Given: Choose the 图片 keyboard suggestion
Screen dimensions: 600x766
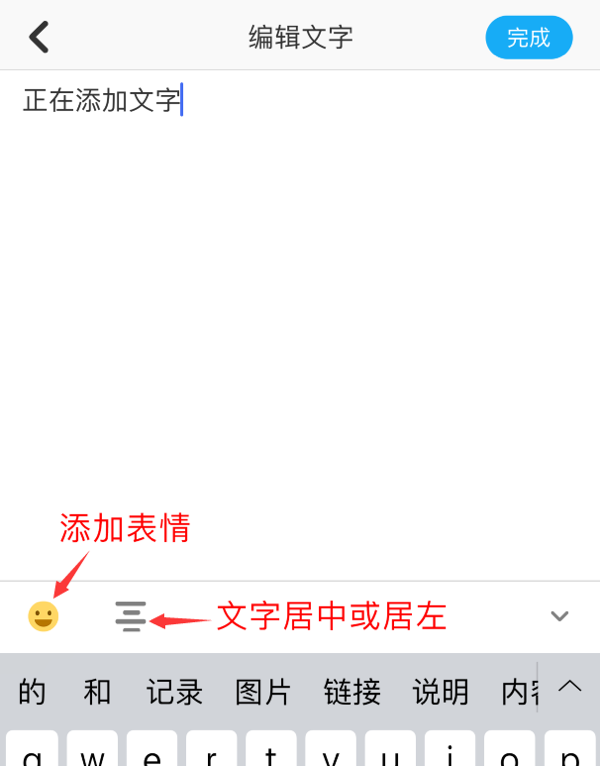Looking at the screenshot, I should point(263,691).
